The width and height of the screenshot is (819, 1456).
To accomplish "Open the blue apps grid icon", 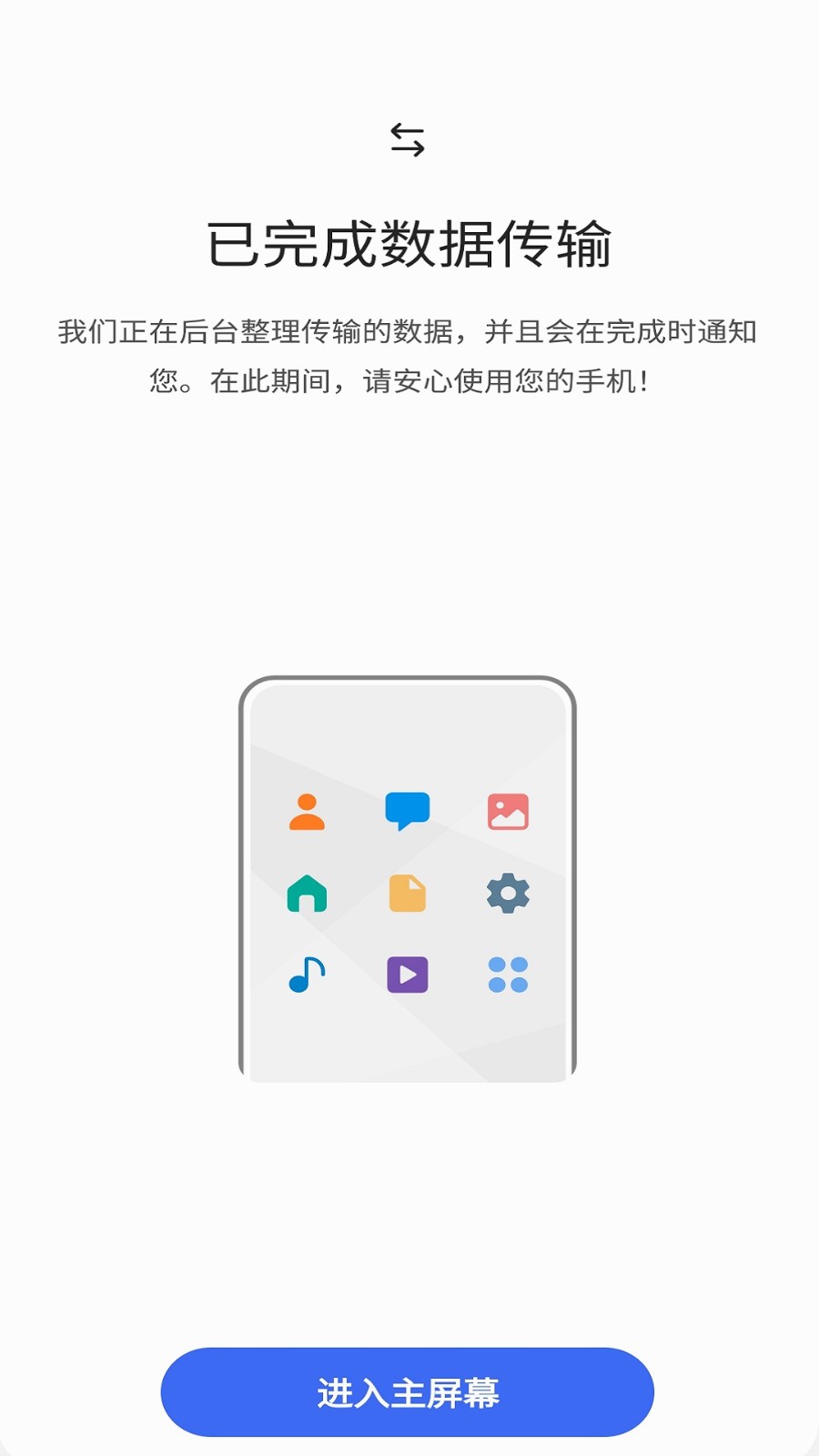I will [x=510, y=974].
